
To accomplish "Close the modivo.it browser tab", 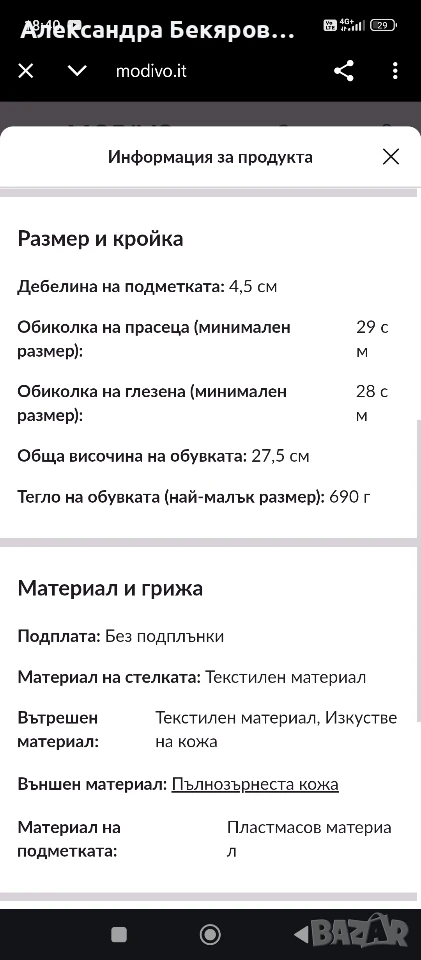I will click(x=26, y=71).
